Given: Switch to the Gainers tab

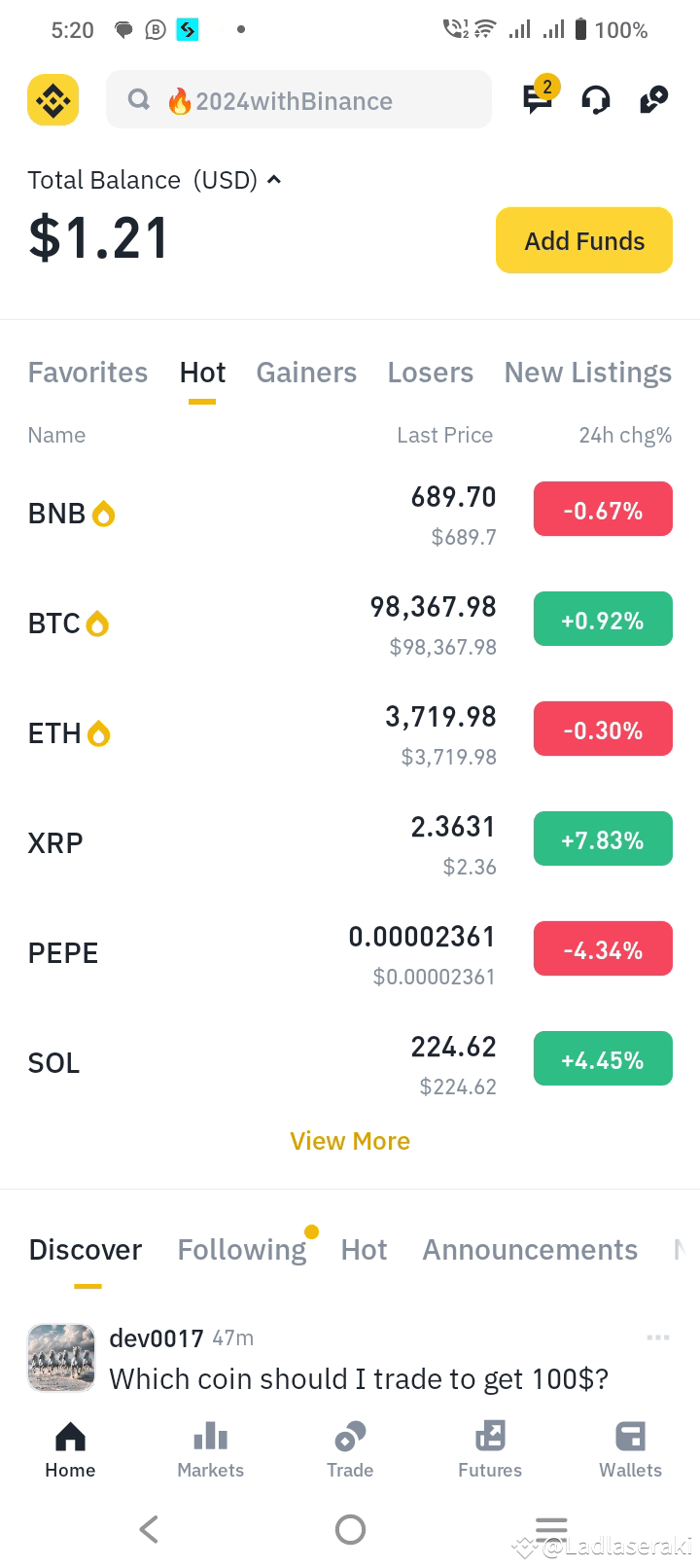Looking at the screenshot, I should pyautogui.click(x=306, y=373).
